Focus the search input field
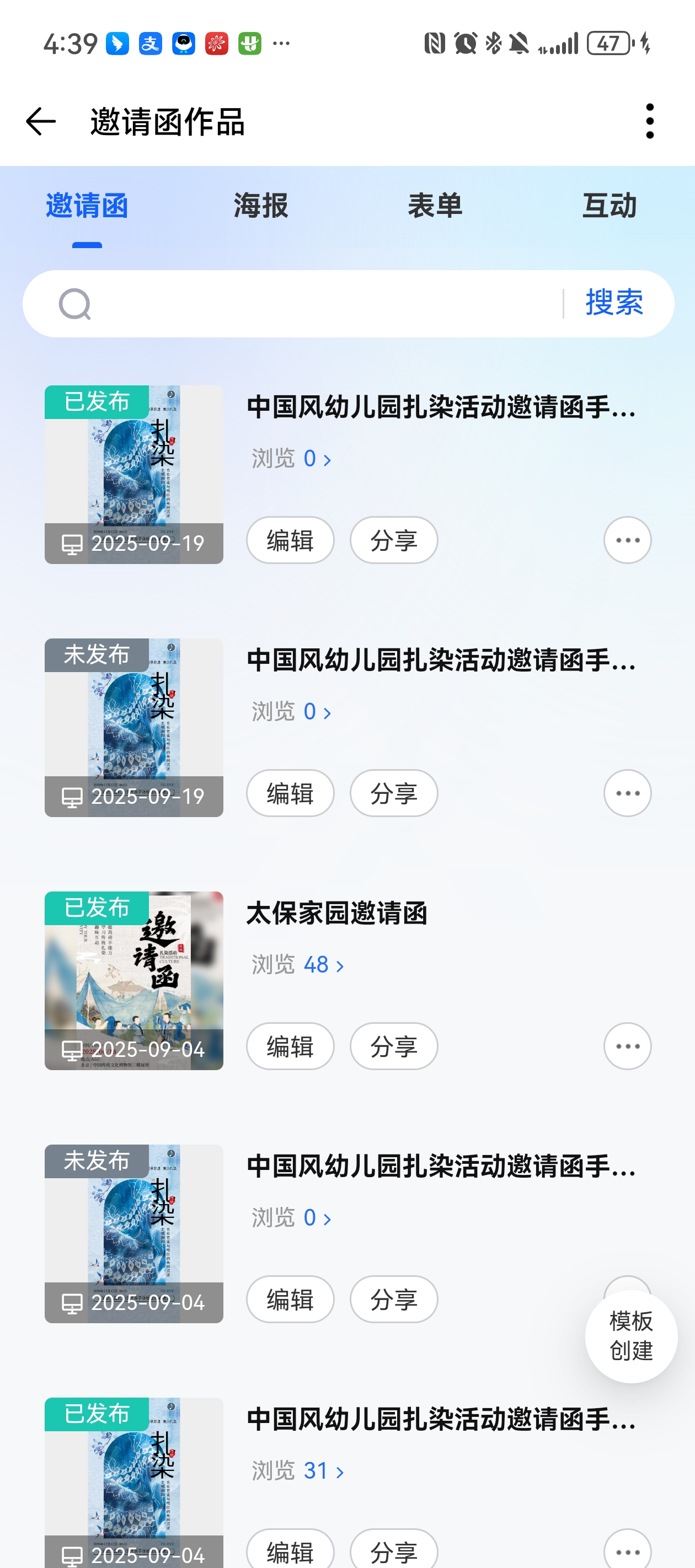This screenshot has width=695, height=1568. [x=323, y=304]
